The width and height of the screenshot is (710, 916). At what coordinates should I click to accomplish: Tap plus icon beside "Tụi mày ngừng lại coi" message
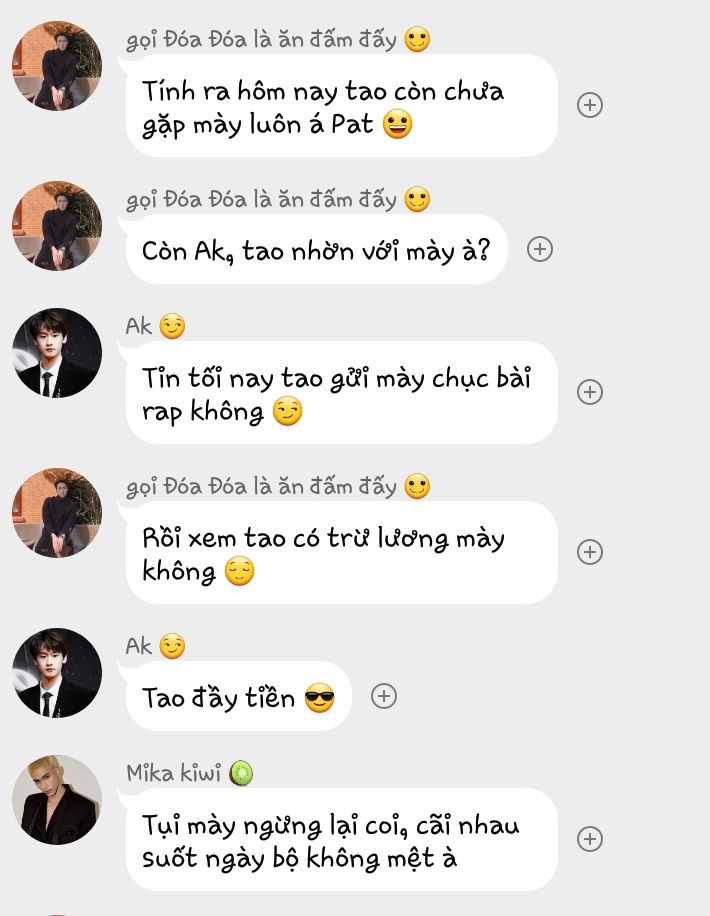click(590, 839)
